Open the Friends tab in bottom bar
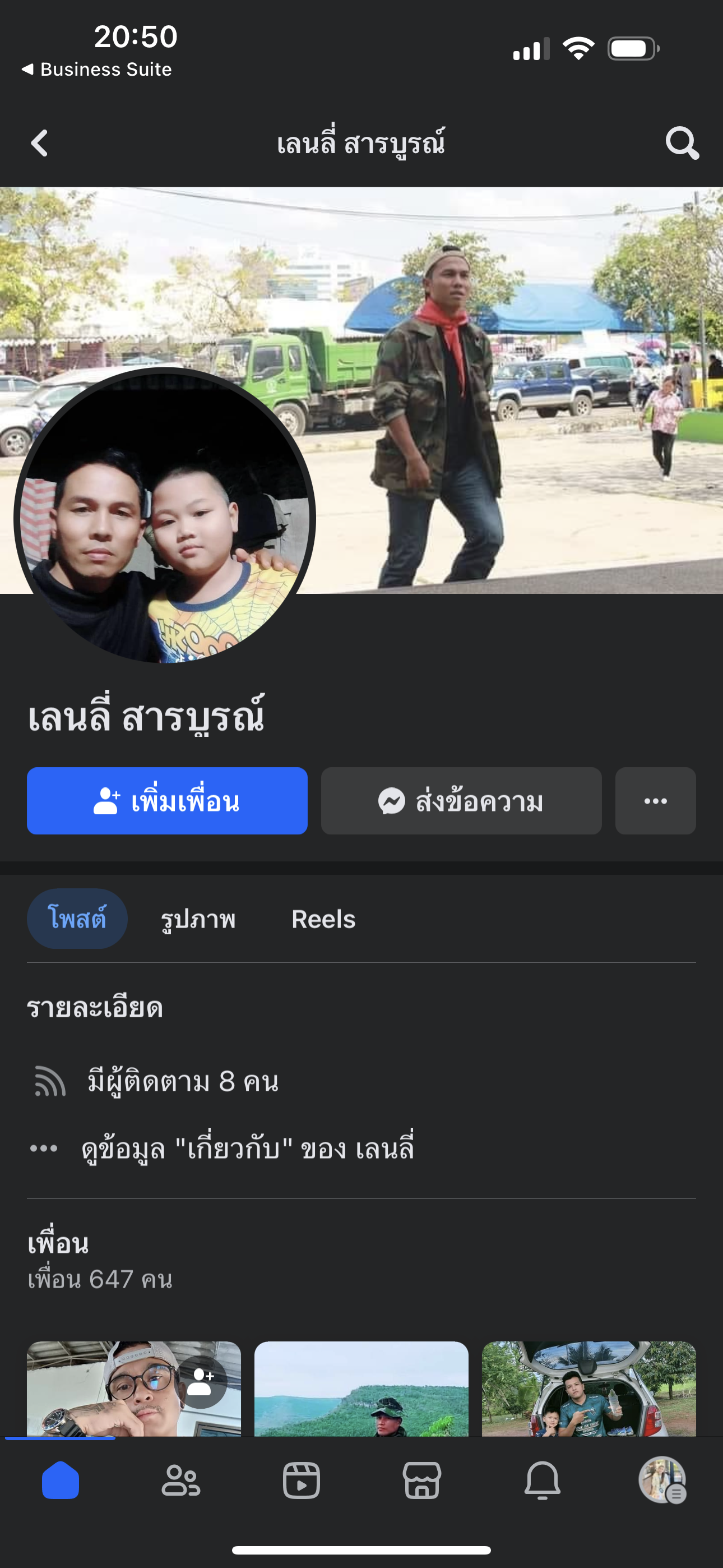This screenshot has width=723, height=1568. (x=180, y=1481)
